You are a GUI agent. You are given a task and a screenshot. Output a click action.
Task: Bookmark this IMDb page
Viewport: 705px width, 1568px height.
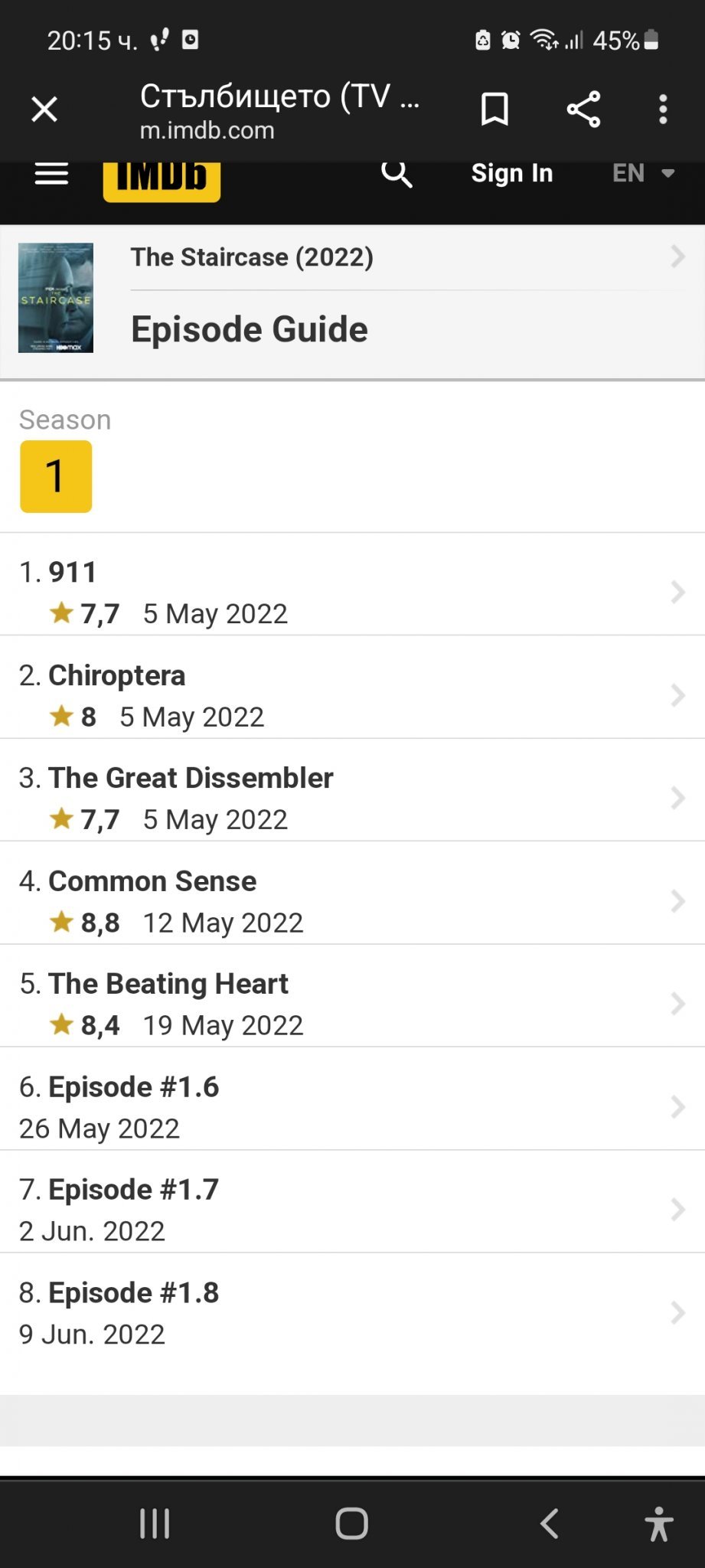click(x=494, y=109)
